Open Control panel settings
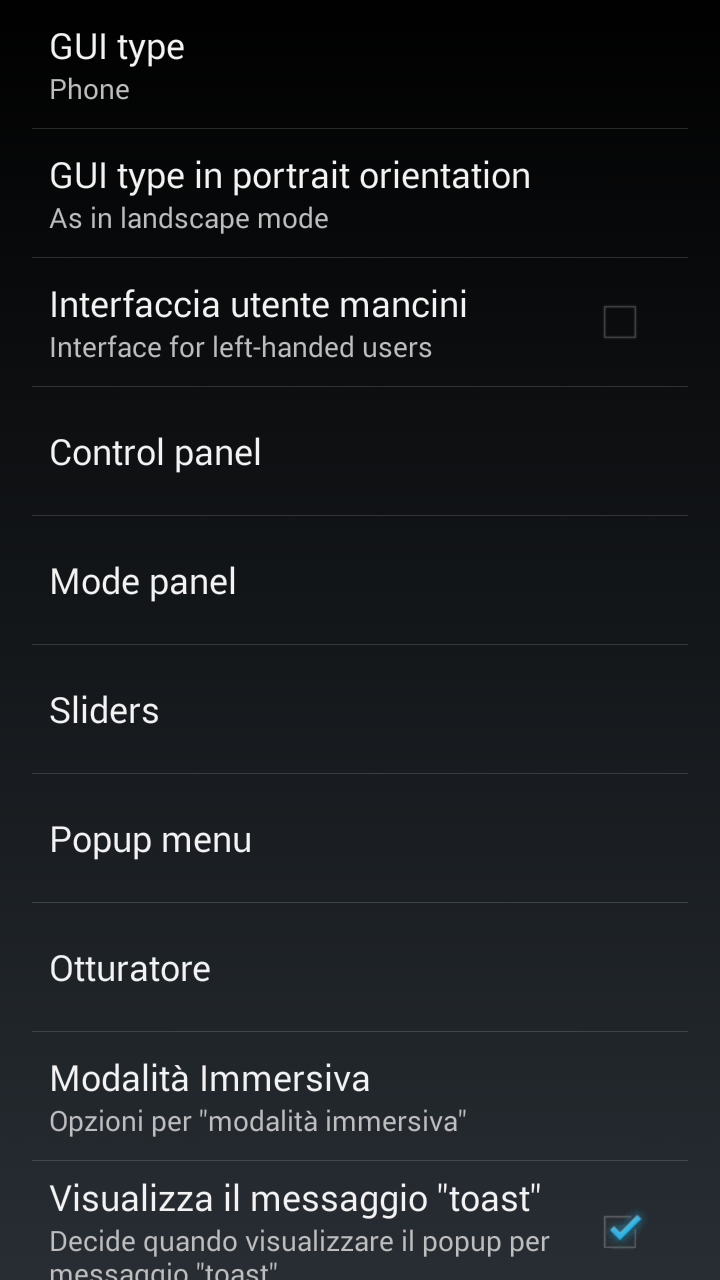This screenshot has width=720, height=1280. pyautogui.click(x=360, y=451)
